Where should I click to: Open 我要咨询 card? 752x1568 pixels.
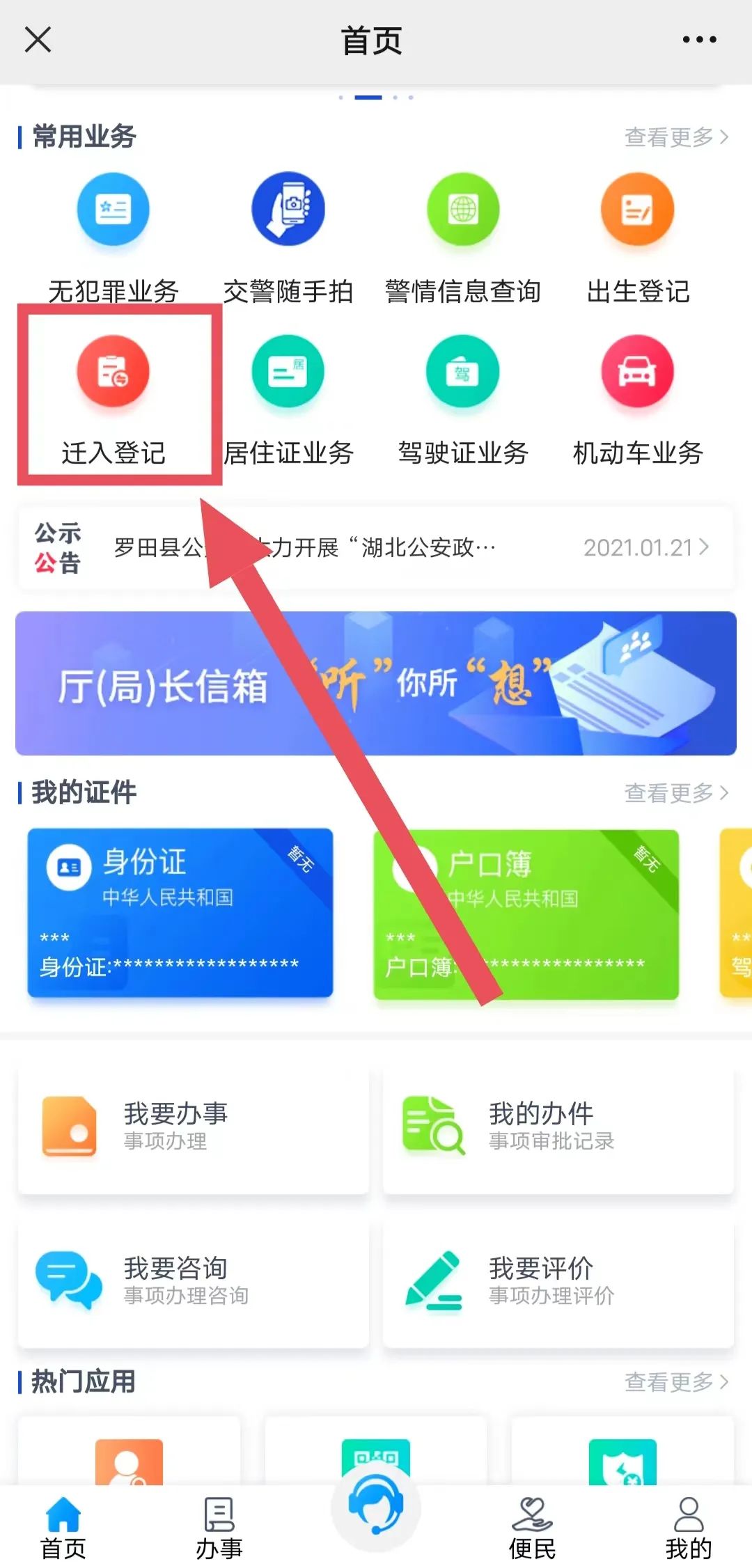[x=193, y=1280]
